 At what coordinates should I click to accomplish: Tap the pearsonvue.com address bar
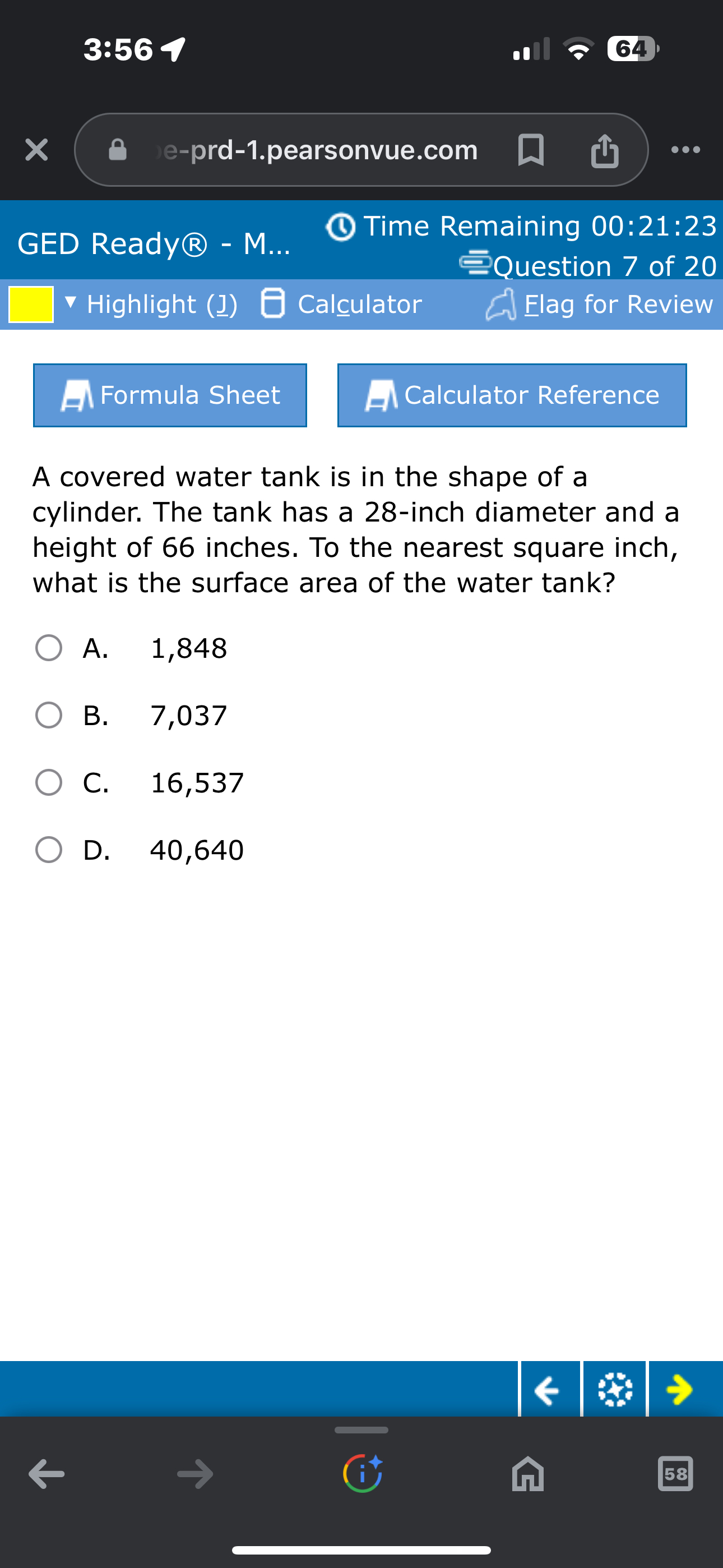(x=317, y=150)
